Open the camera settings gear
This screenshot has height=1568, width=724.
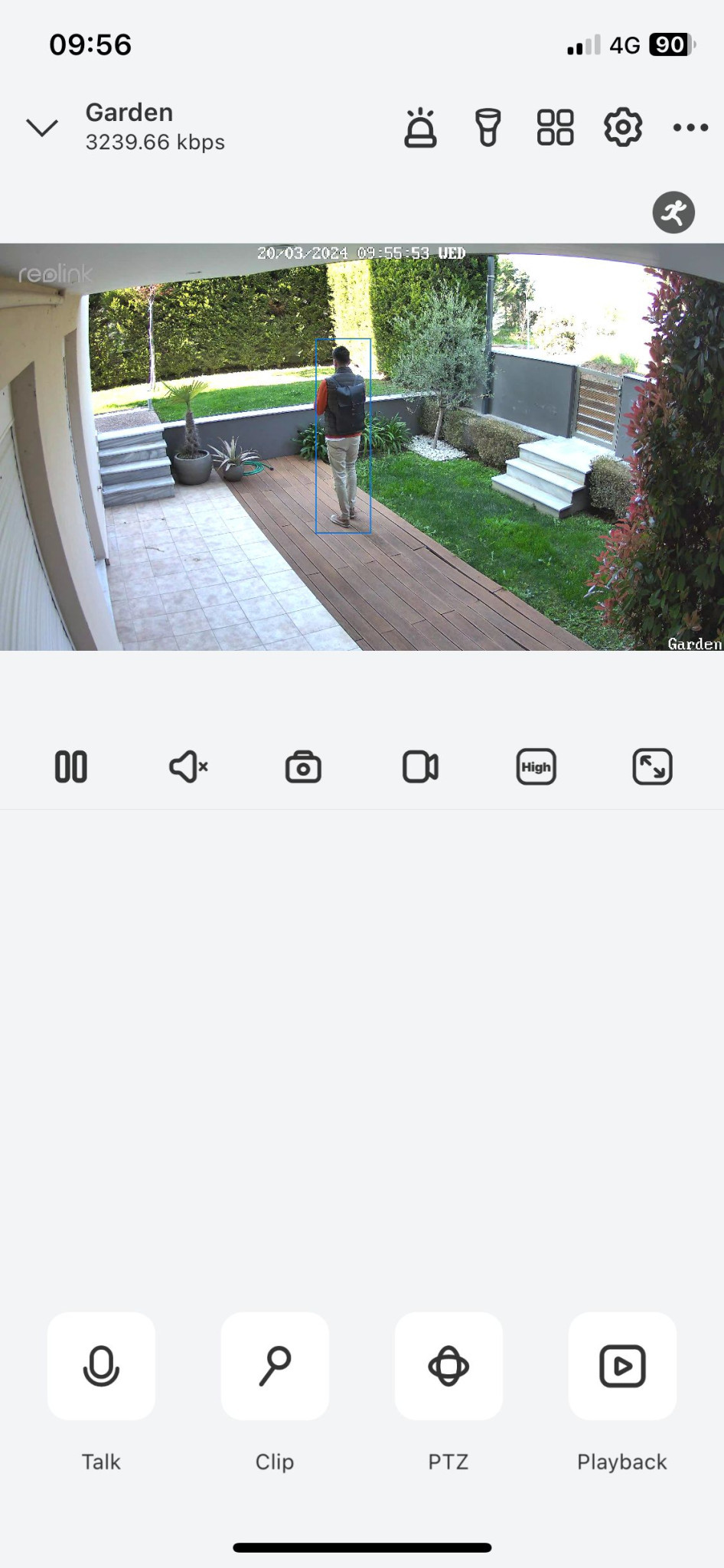[623, 127]
